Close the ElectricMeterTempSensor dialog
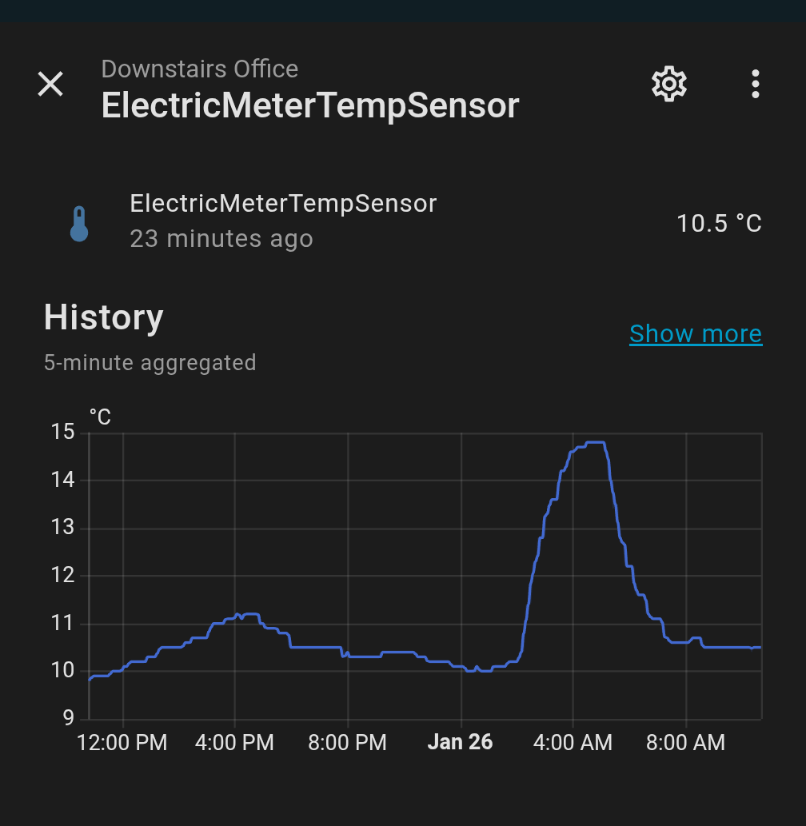Screen dimensions: 806x826 [x=50, y=84]
